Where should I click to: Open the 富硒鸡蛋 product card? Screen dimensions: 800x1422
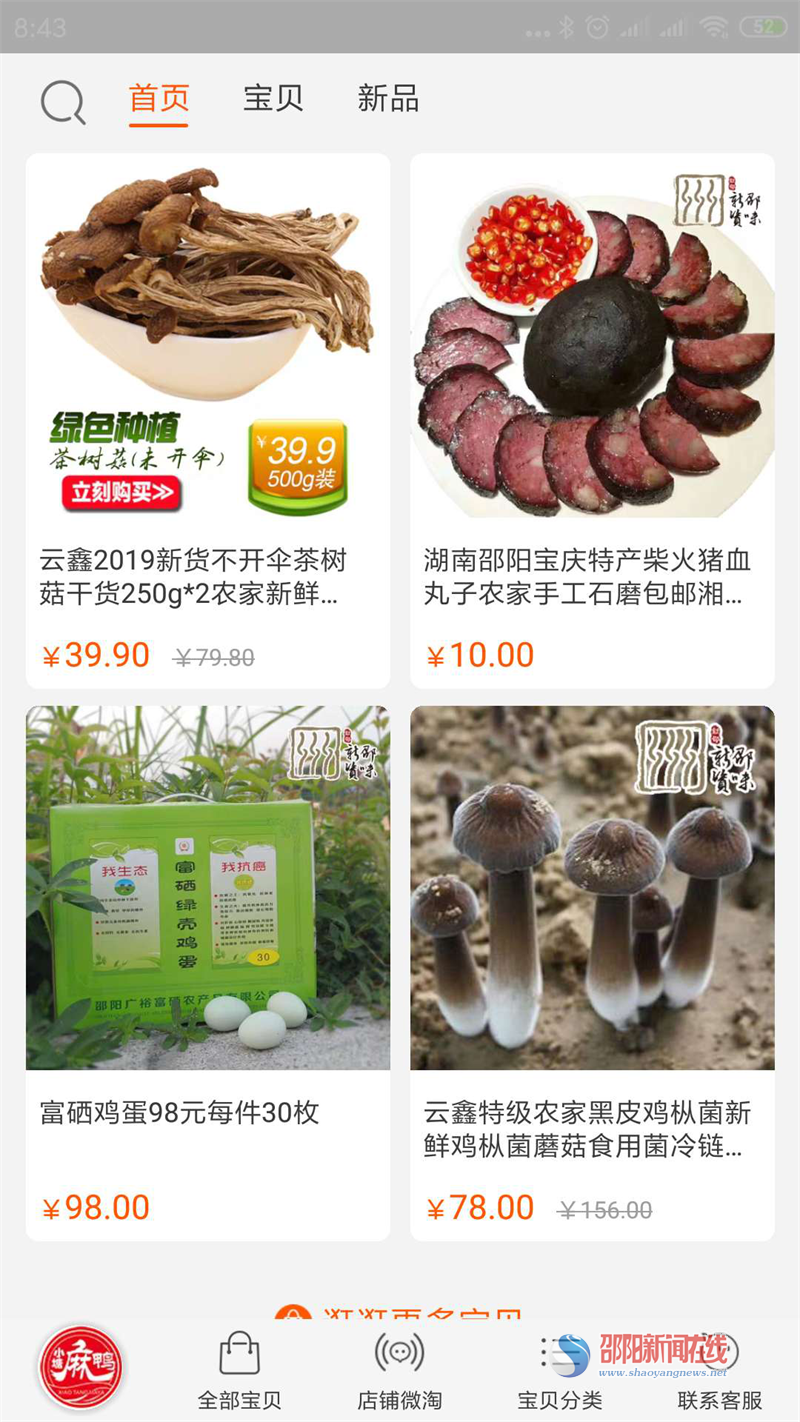coord(208,973)
